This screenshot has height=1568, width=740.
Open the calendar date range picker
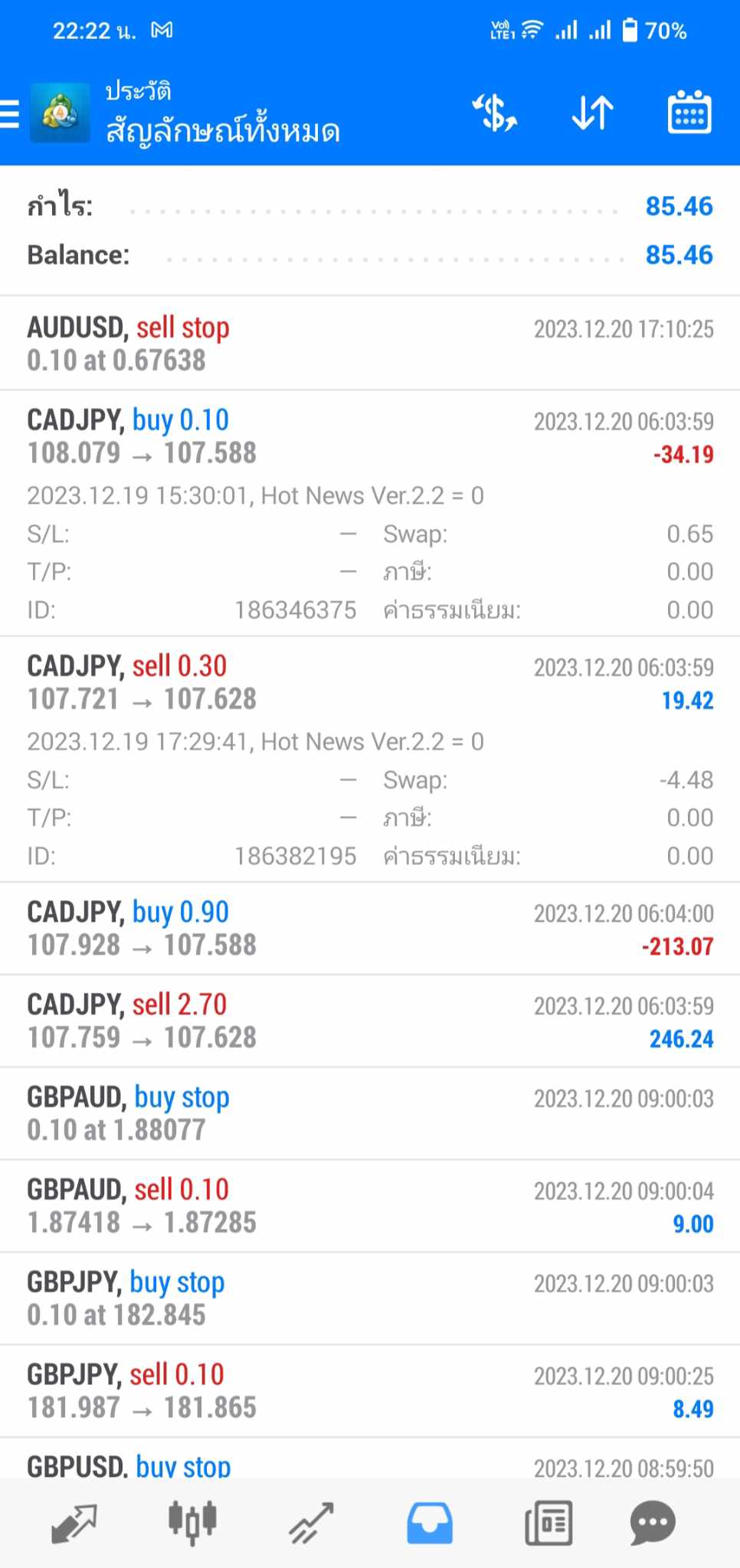(x=689, y=113)
